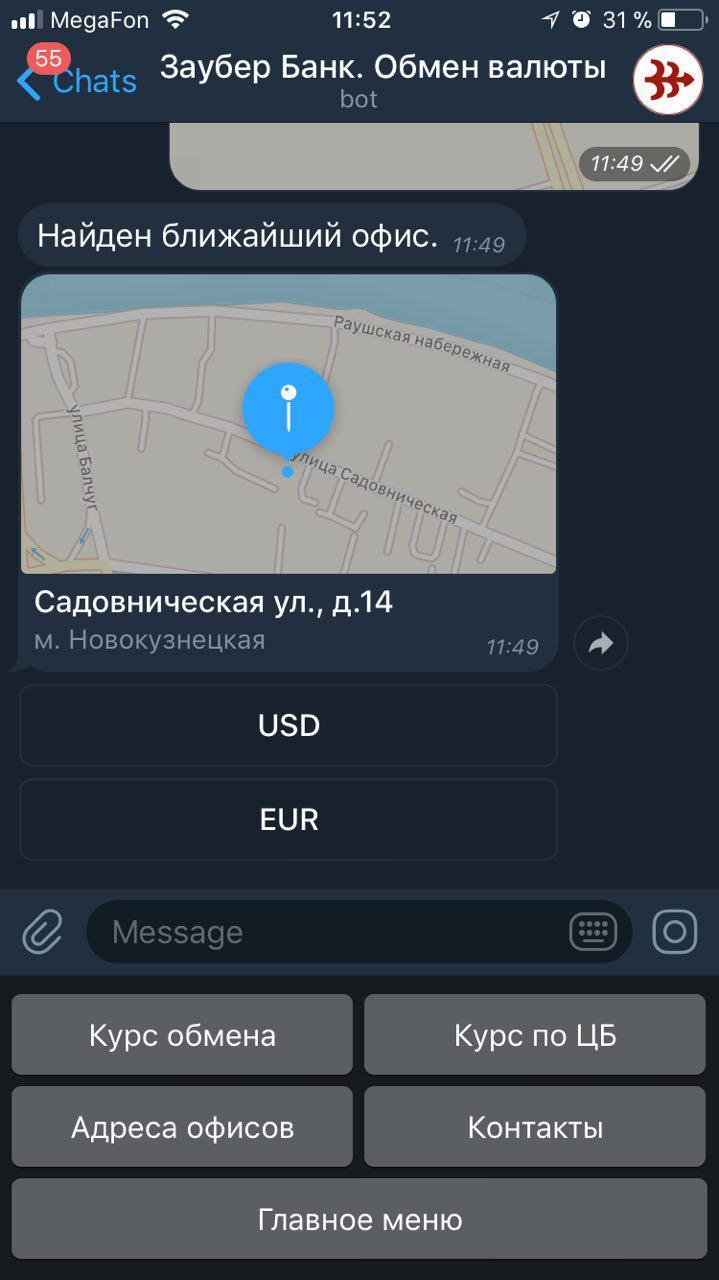Open the Садовническая ул. location map
Screen dimensions: 719x1280
click(288, 424)
